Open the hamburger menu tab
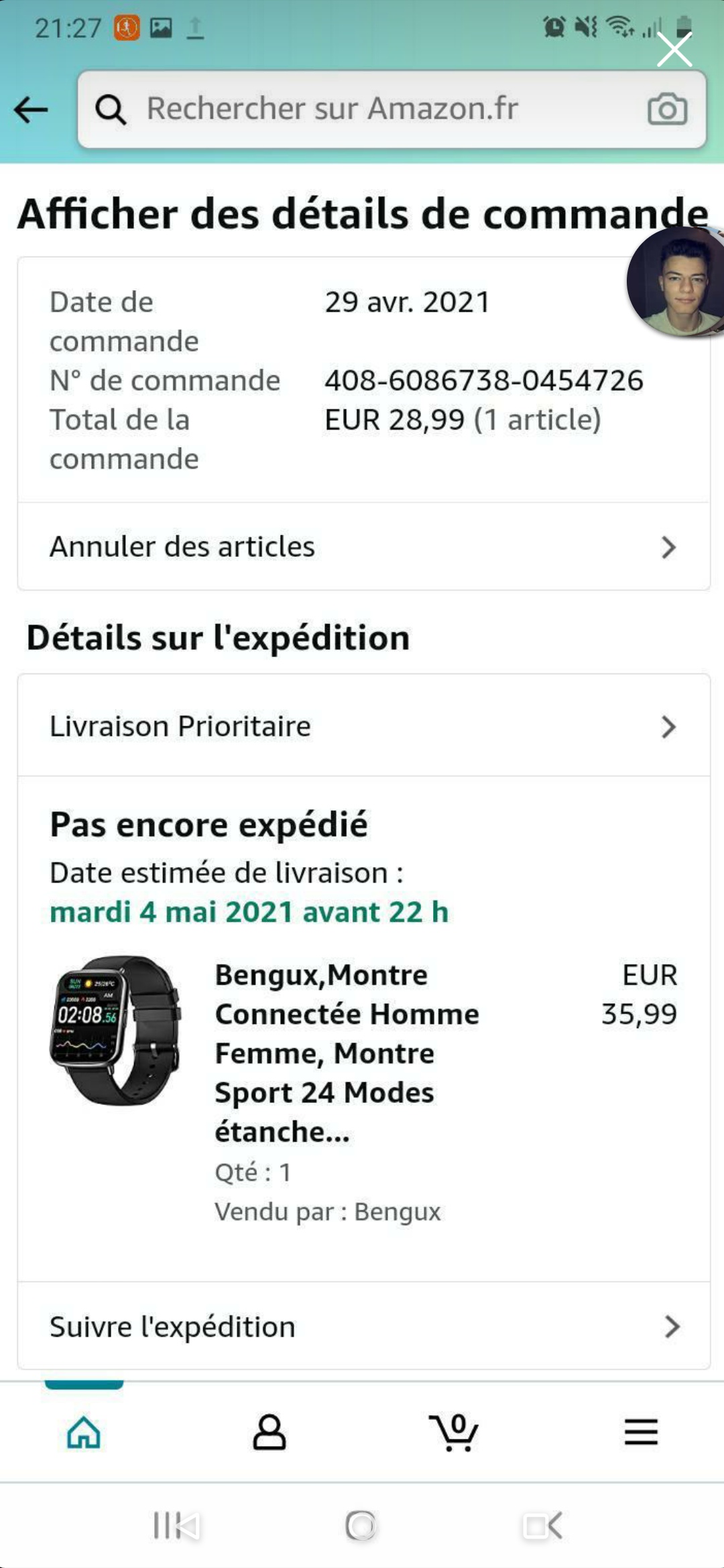This screenshot has height=1568, width=724. coord(641,1433)
